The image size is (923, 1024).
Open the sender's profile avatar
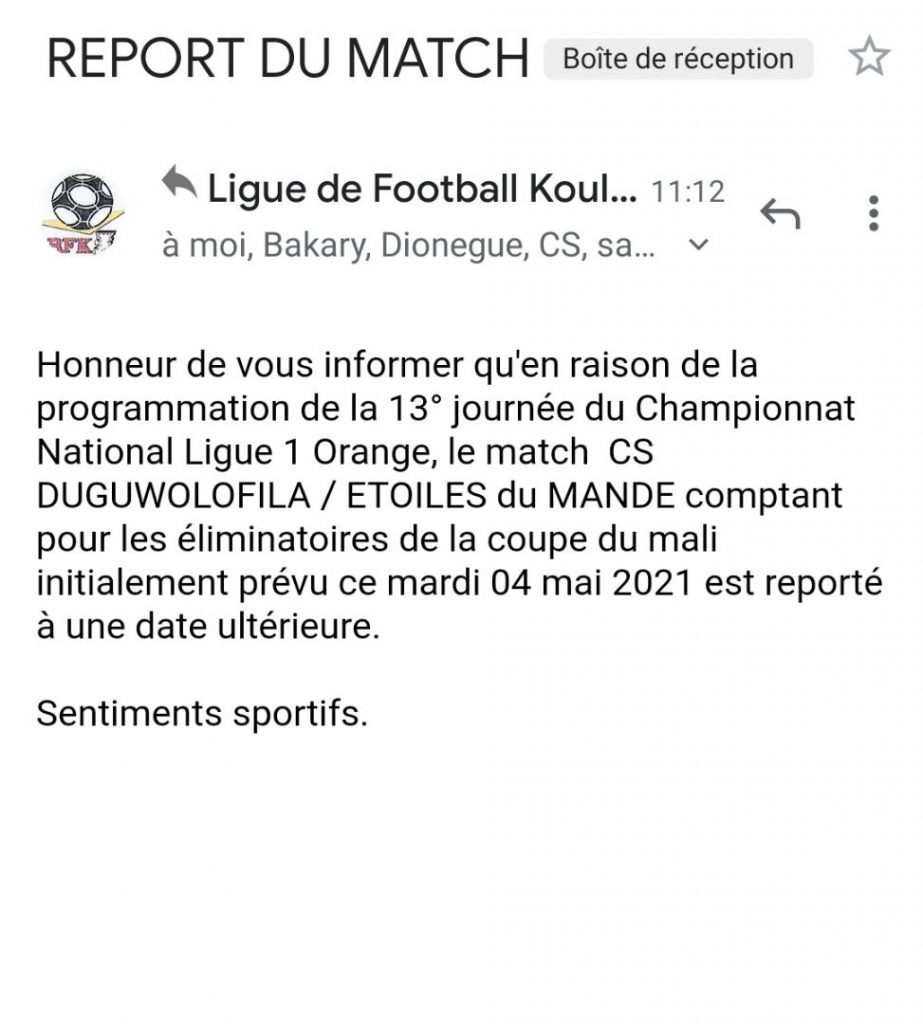[x=82, y=213]
